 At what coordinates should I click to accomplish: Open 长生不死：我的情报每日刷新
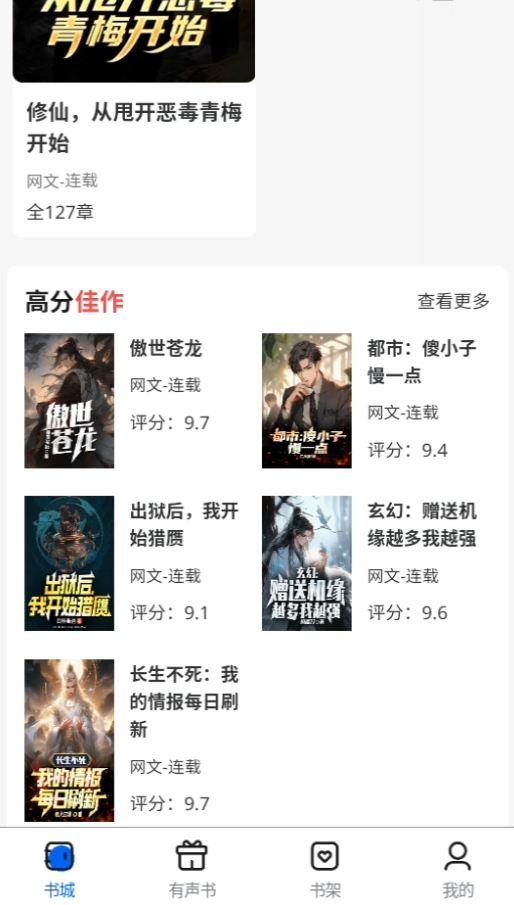(x=131, y=741)
